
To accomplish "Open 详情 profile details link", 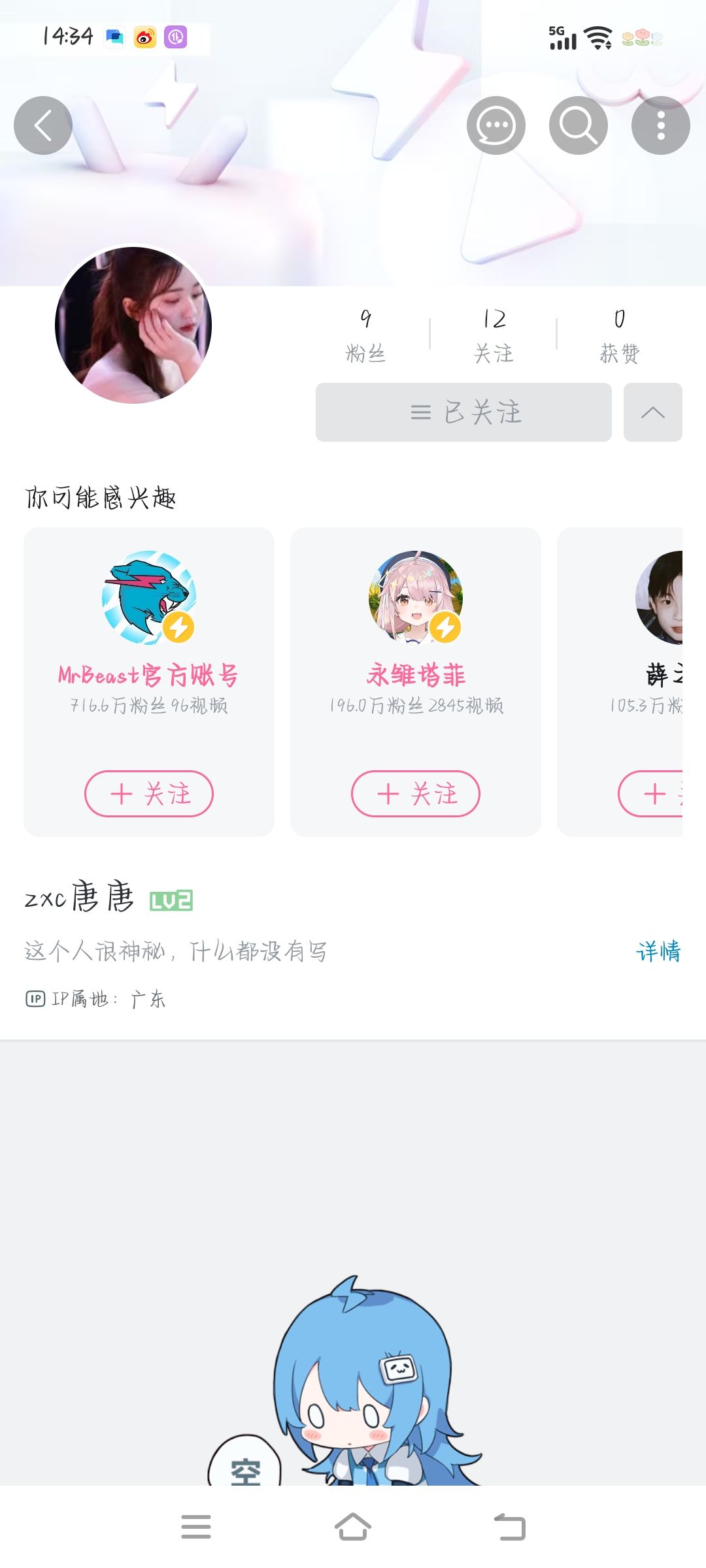I will [658, 951].
